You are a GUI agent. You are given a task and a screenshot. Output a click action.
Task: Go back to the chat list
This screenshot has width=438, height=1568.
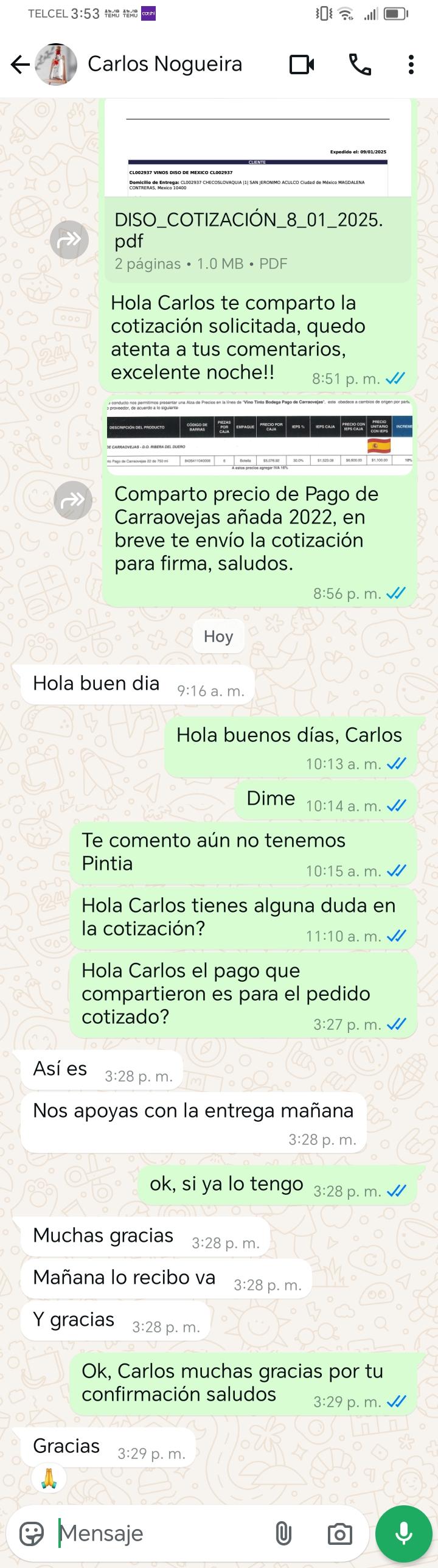(20, 65)
